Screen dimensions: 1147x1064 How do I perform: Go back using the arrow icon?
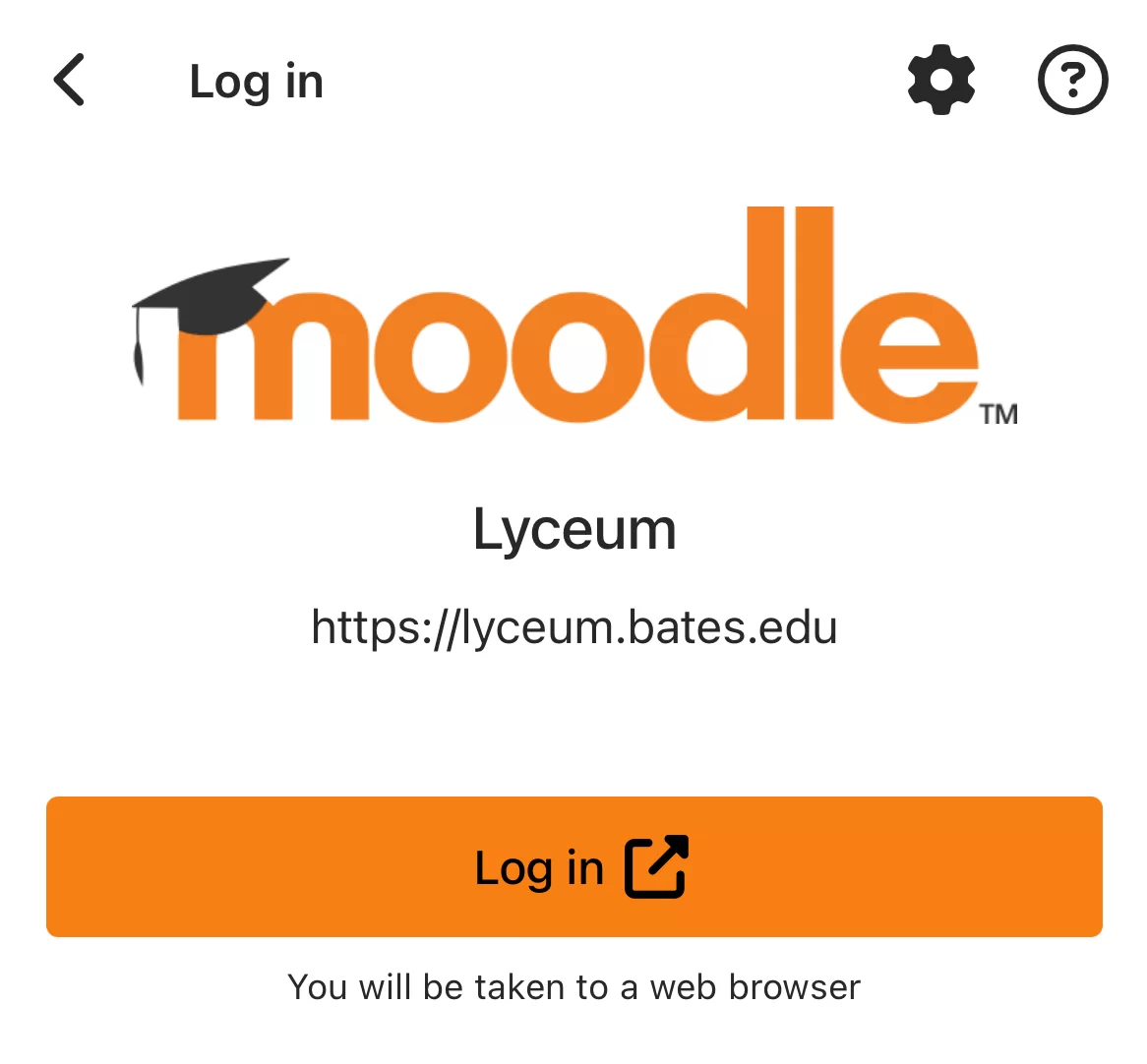point(70,80)
